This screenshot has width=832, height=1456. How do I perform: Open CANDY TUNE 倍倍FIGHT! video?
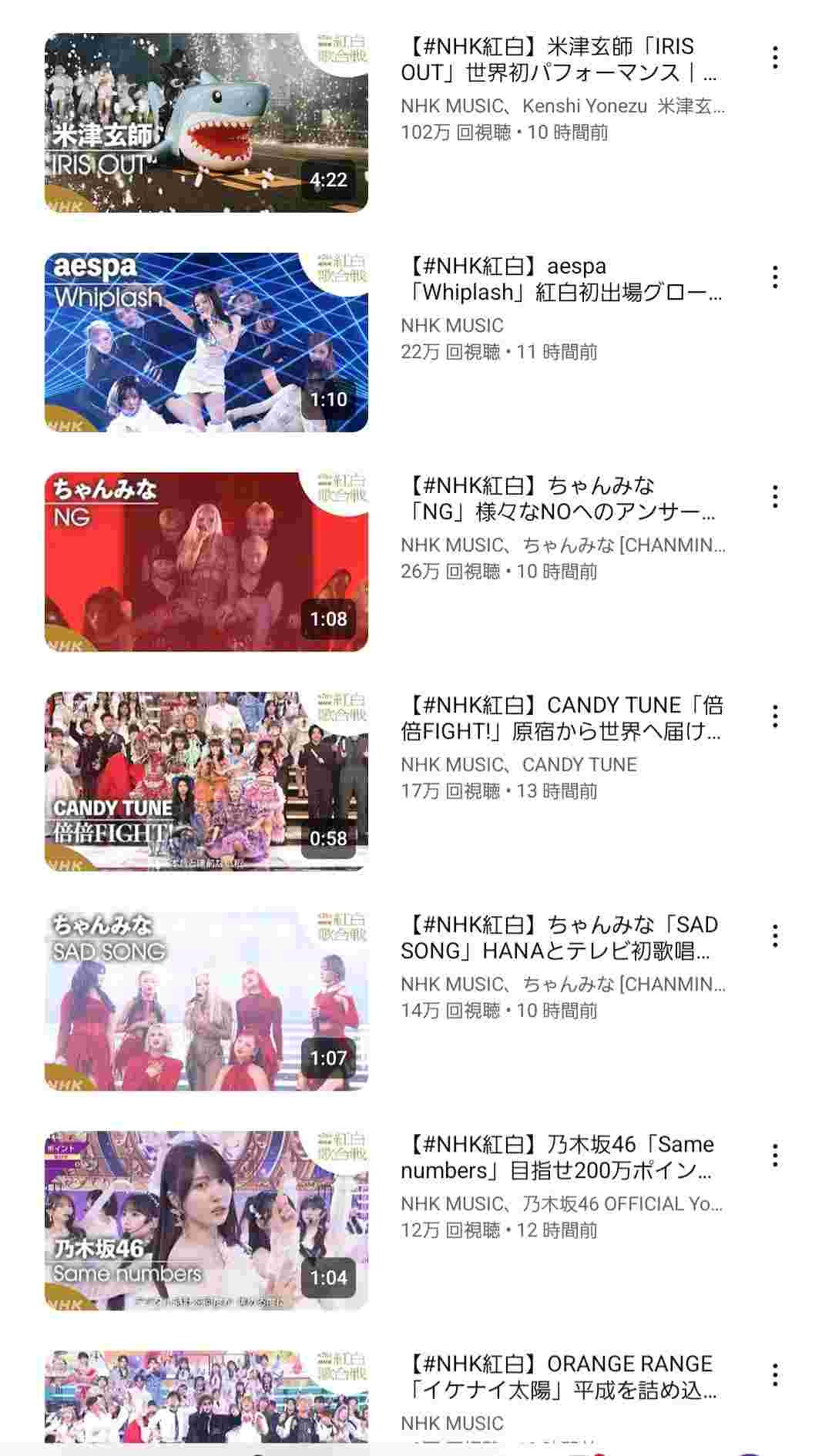coord(206,781)
